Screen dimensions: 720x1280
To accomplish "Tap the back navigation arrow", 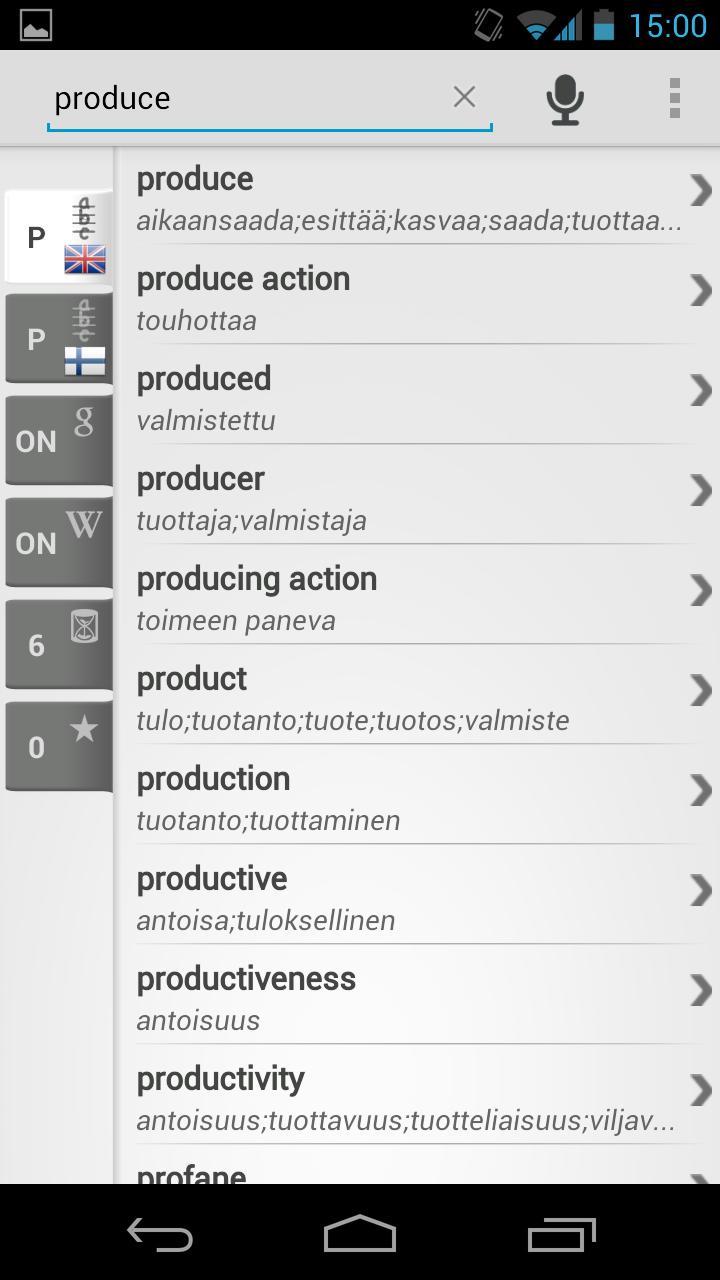I will point(158,1234).
